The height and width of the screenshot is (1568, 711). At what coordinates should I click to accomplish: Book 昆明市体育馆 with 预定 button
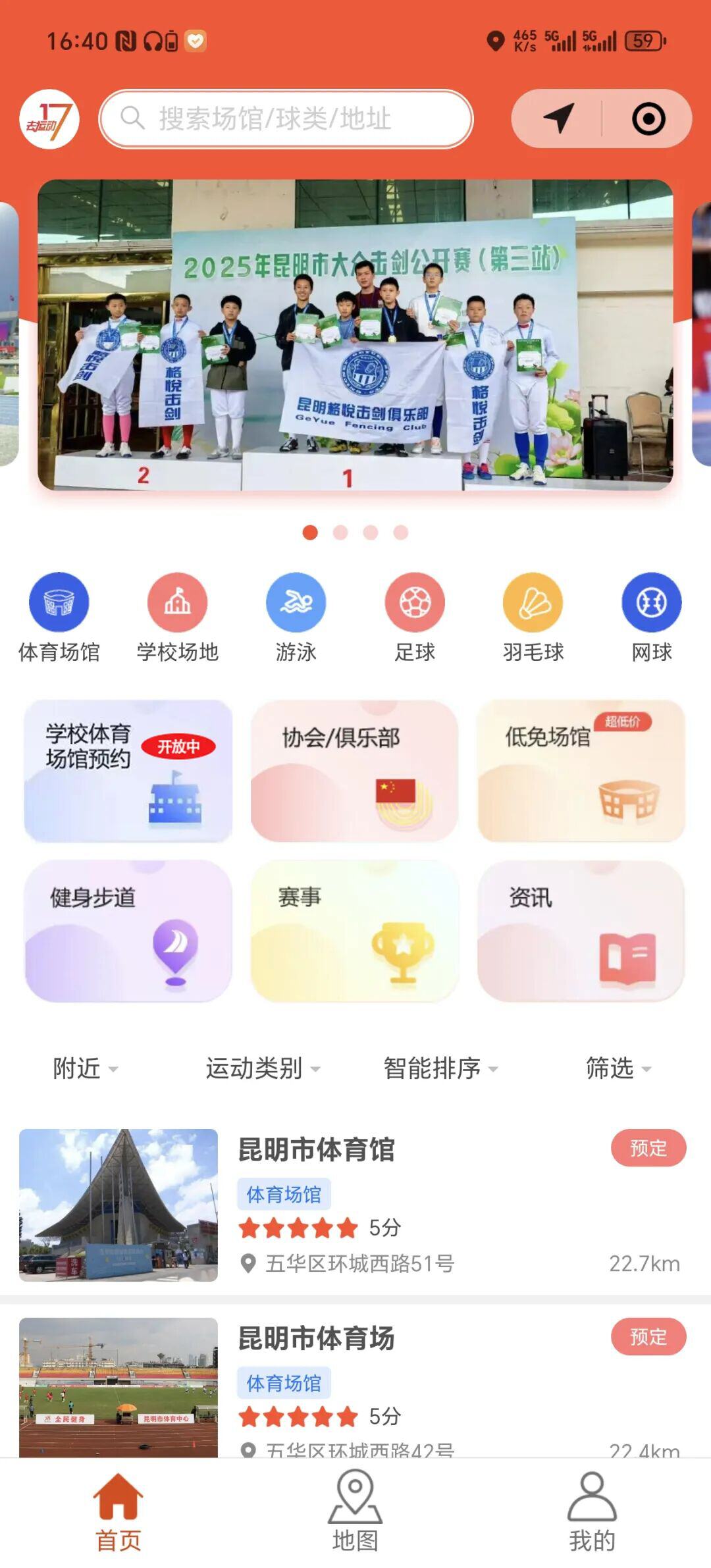pos(648,1148)
